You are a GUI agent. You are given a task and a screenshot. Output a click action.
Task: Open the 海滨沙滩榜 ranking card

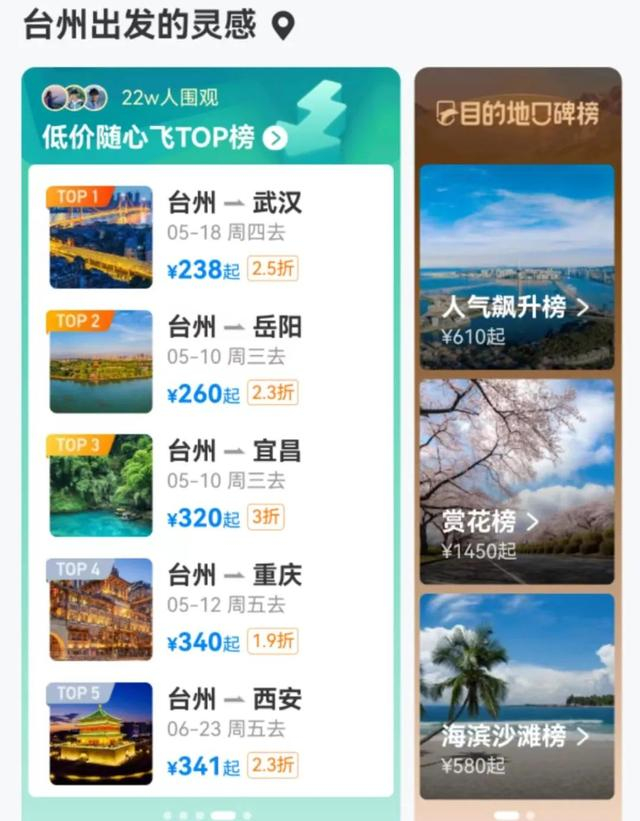[517, 696]
